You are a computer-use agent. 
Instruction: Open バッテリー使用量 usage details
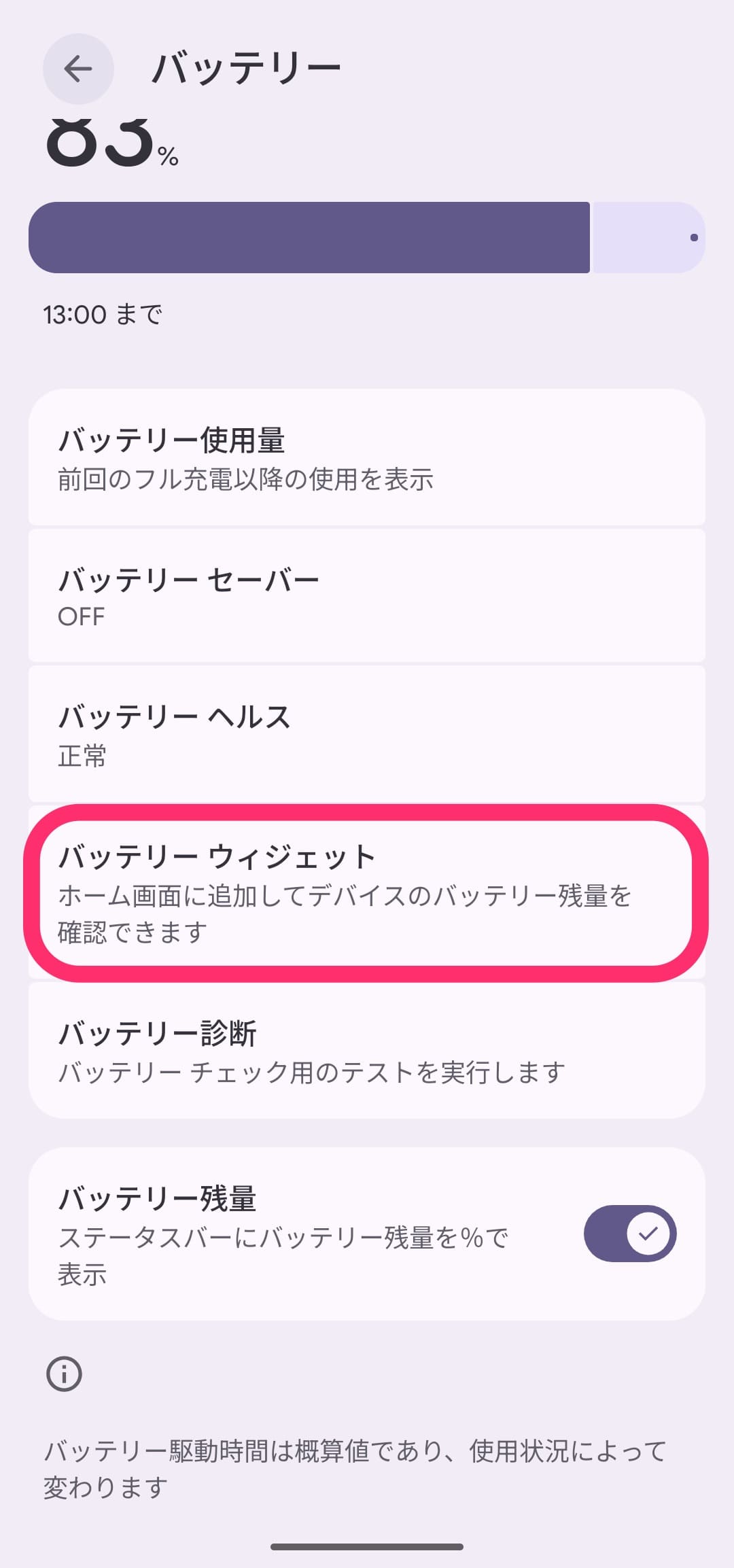[x=366, y=459]
